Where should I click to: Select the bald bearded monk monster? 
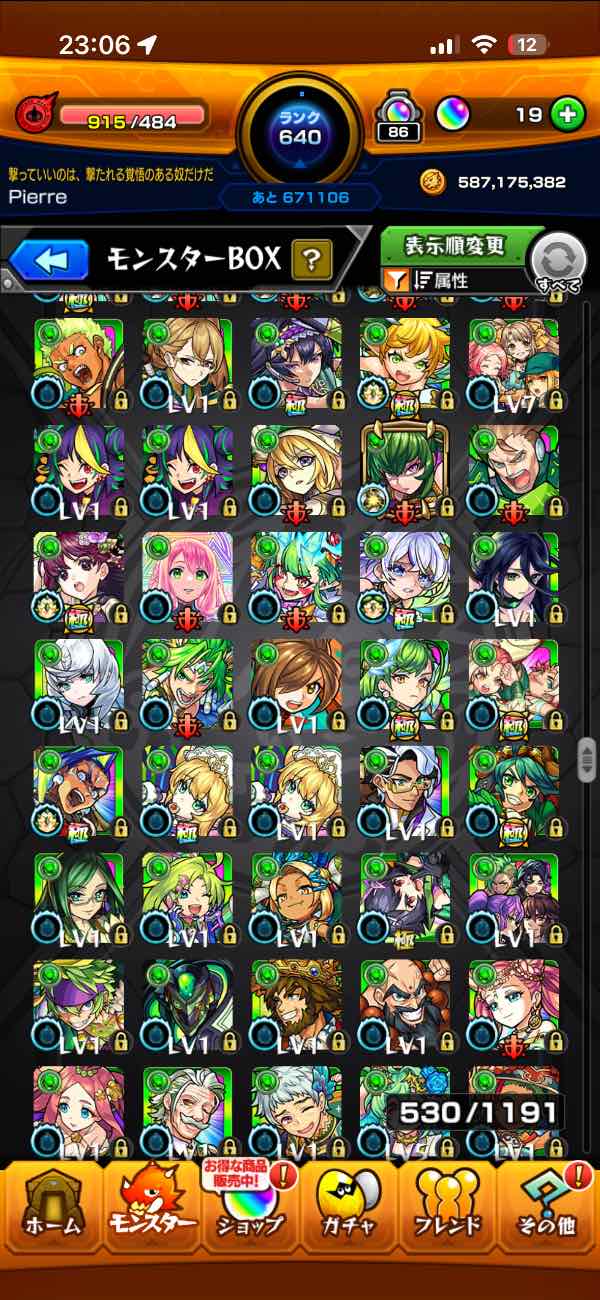pyautogui.click(x=405, y=1006)
